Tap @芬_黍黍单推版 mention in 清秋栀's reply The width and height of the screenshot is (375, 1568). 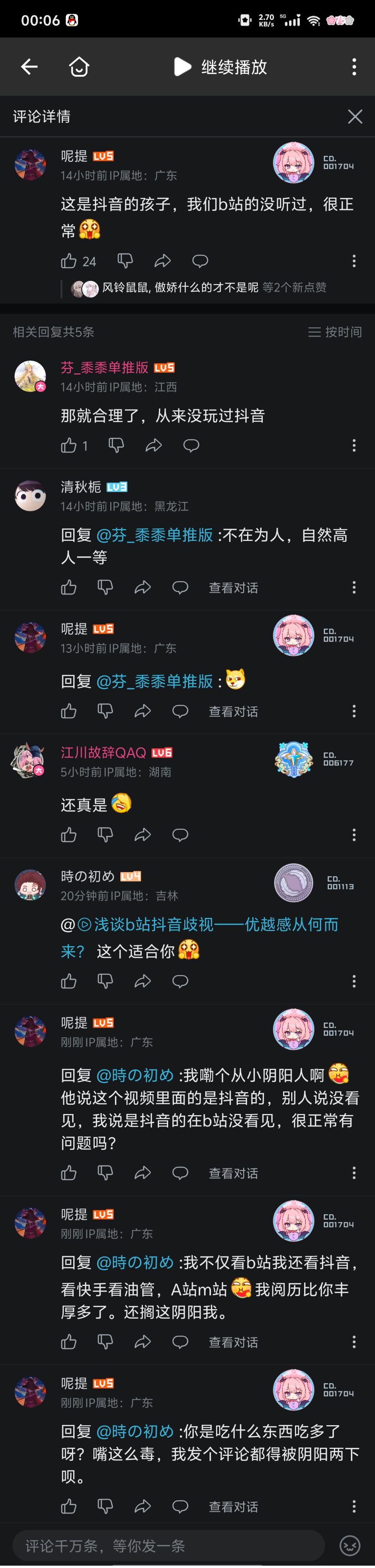(155, 535)
